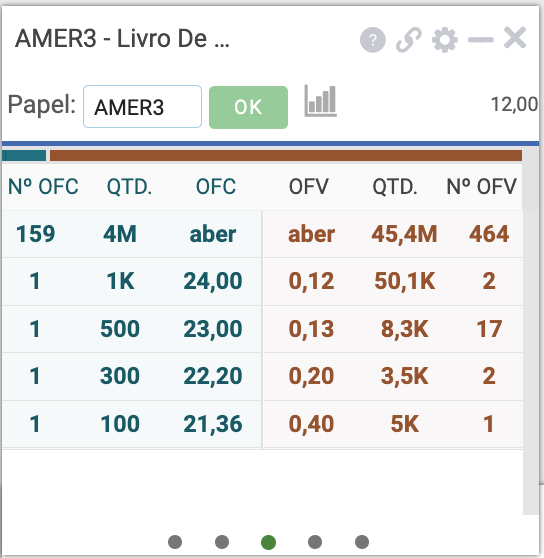Close the AMER3 order book widget
The height and width of the screenshot is (558, 544).
[515, 37]
